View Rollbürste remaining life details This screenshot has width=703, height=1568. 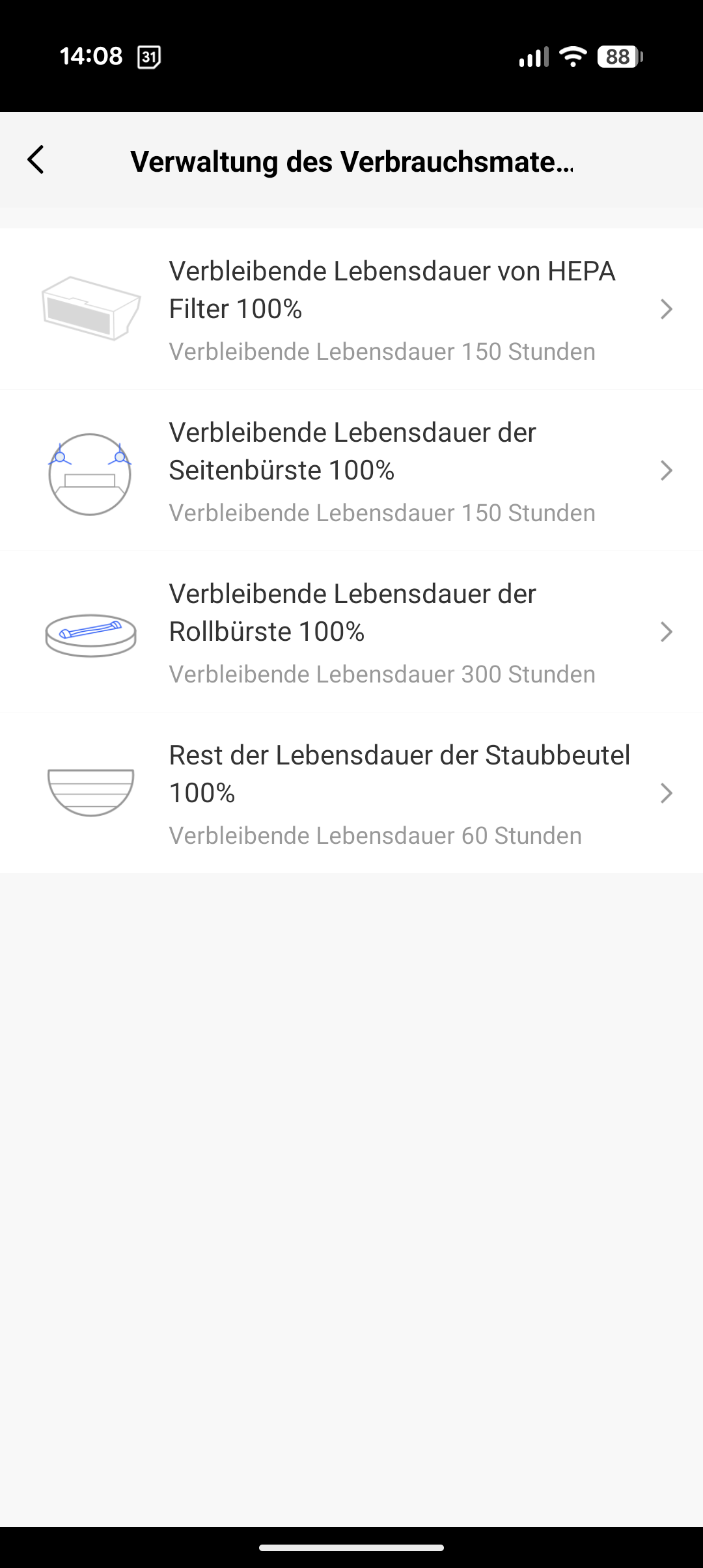351,632
